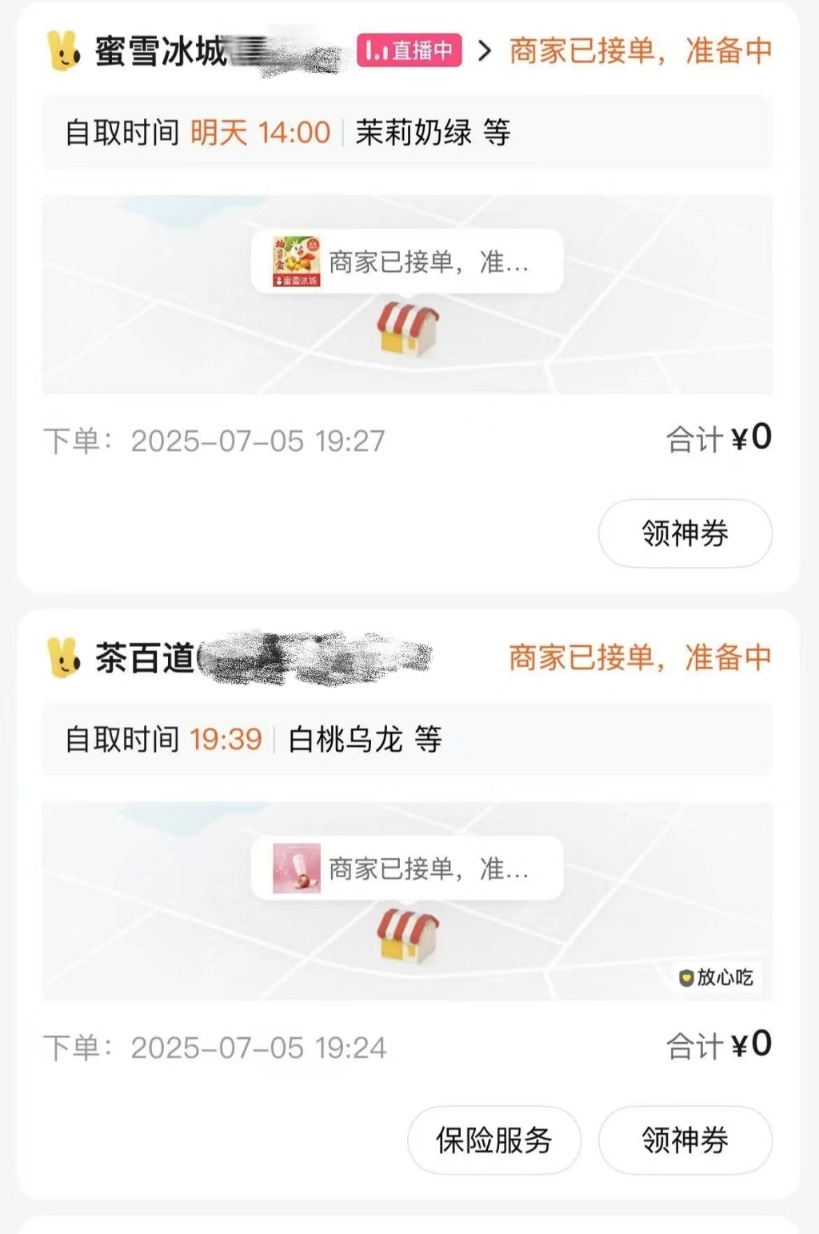Image resolution: width=819 pixels, height=1234 pixels.
Task: Tap 领神券 on the 茶百道 order
Action: point(685,1140)
